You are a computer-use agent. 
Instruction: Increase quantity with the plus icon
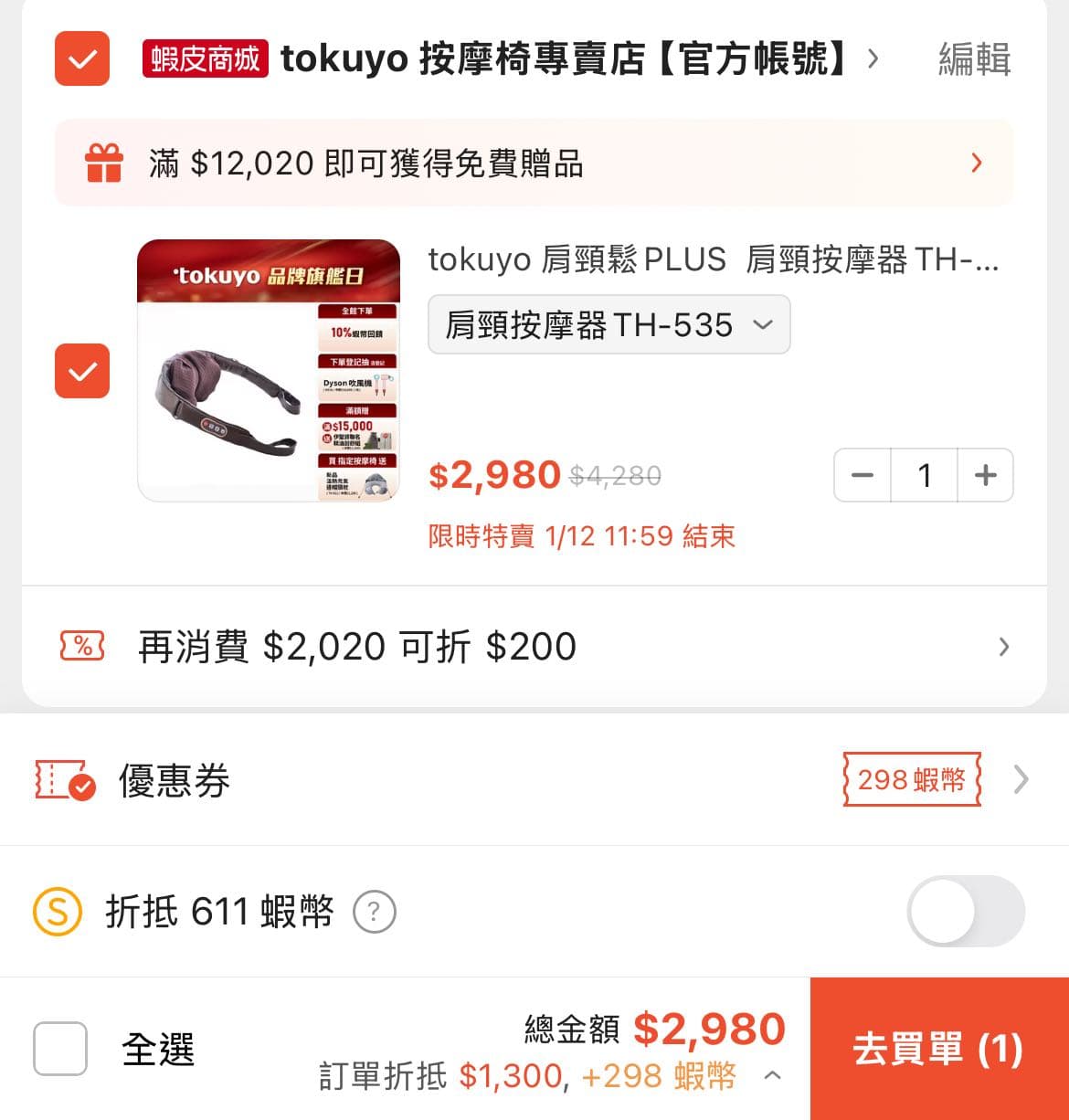pyautogui.click(x=985, y=475)
